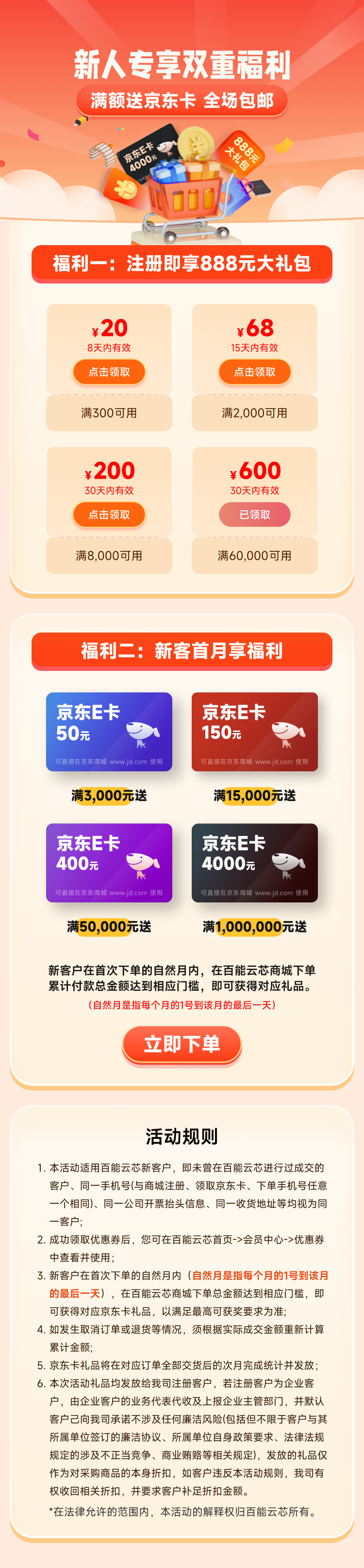Claim the ¥68 coupon
Image resolution: width=364 pixels, height=1568 pixels.
[254, 371]
